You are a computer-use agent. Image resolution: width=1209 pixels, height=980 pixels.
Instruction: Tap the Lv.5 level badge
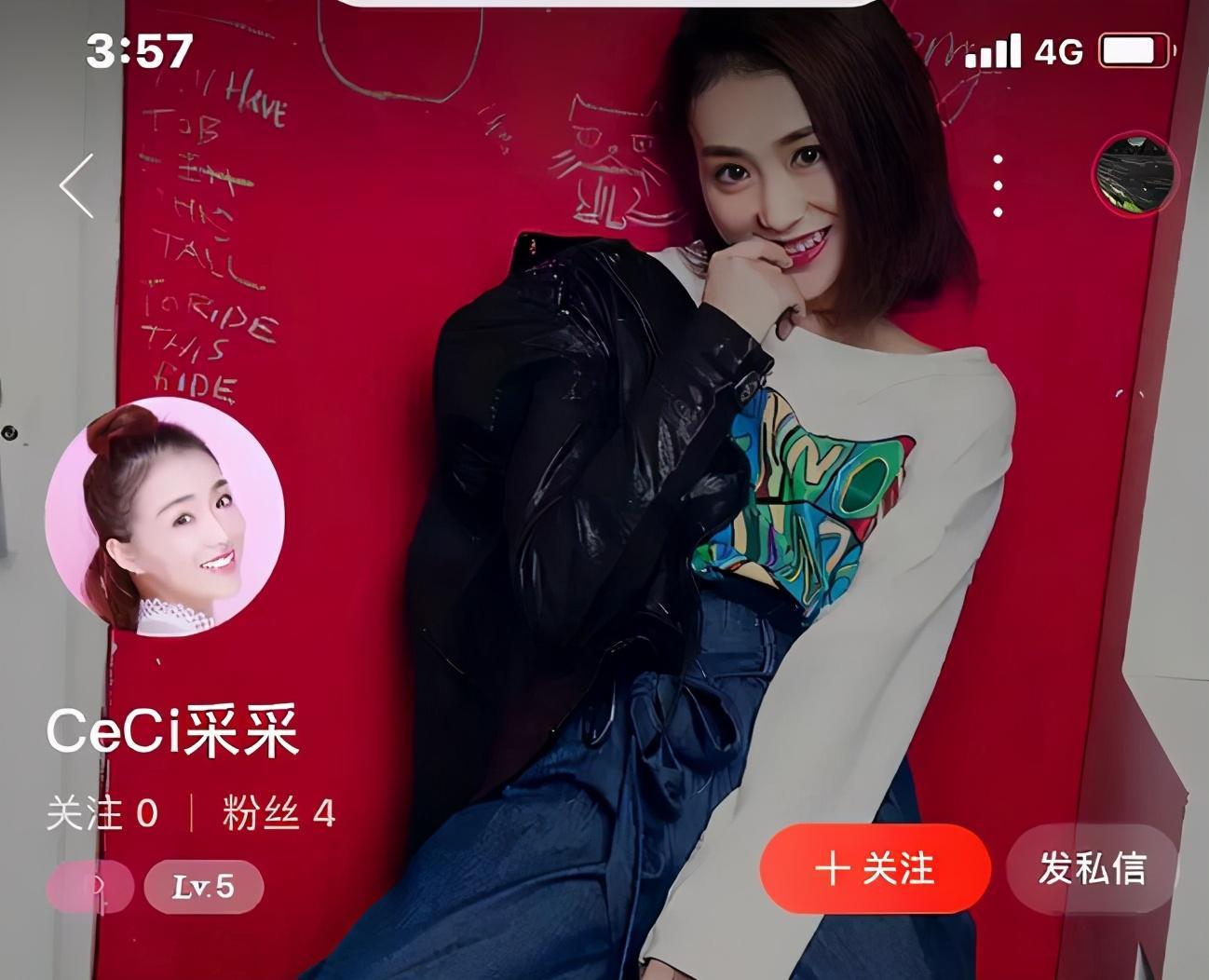point(203,886)
